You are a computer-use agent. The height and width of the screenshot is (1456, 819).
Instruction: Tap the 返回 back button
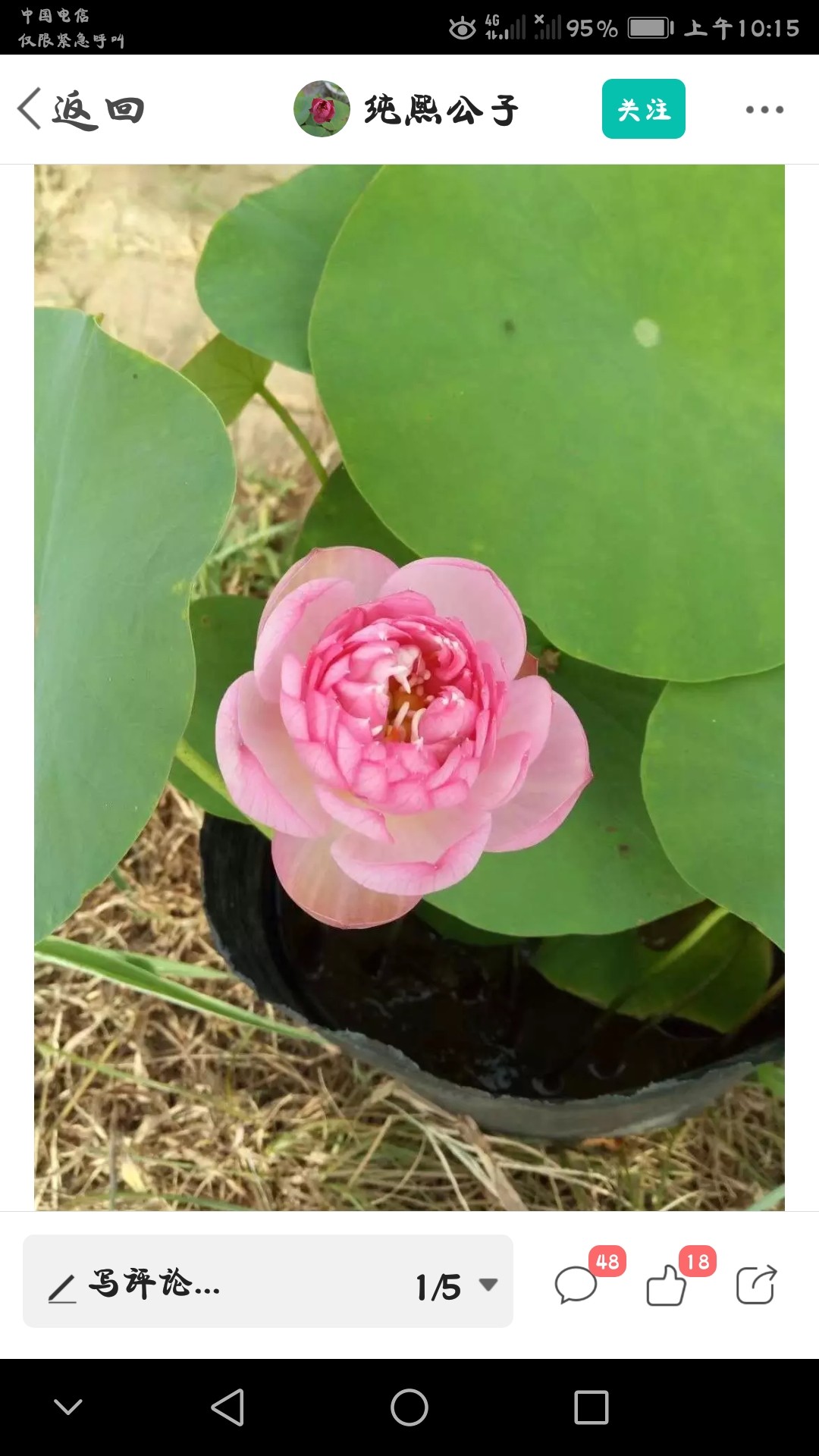pyautogui.click(x=81, y=110)
